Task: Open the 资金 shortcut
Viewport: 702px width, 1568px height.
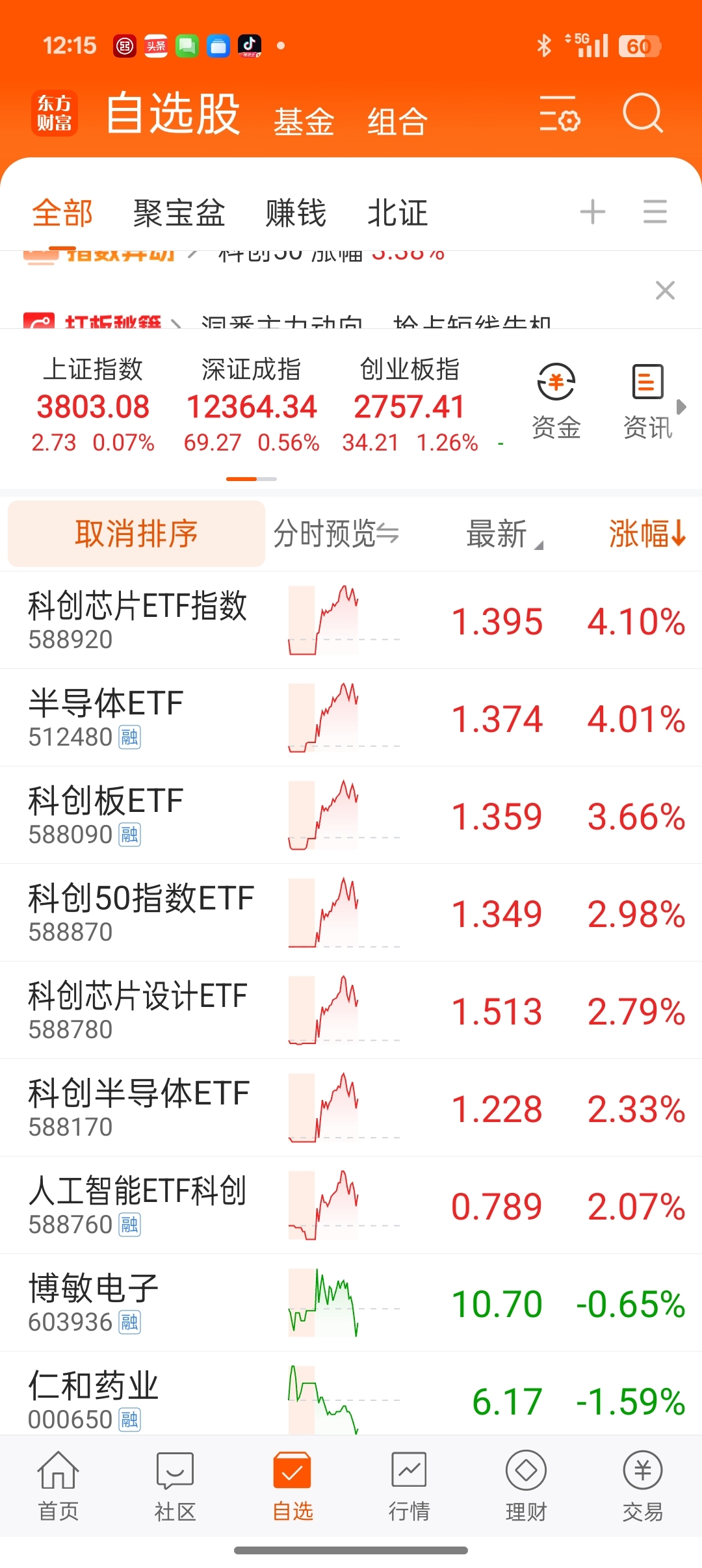Action: tap(556, 401)
